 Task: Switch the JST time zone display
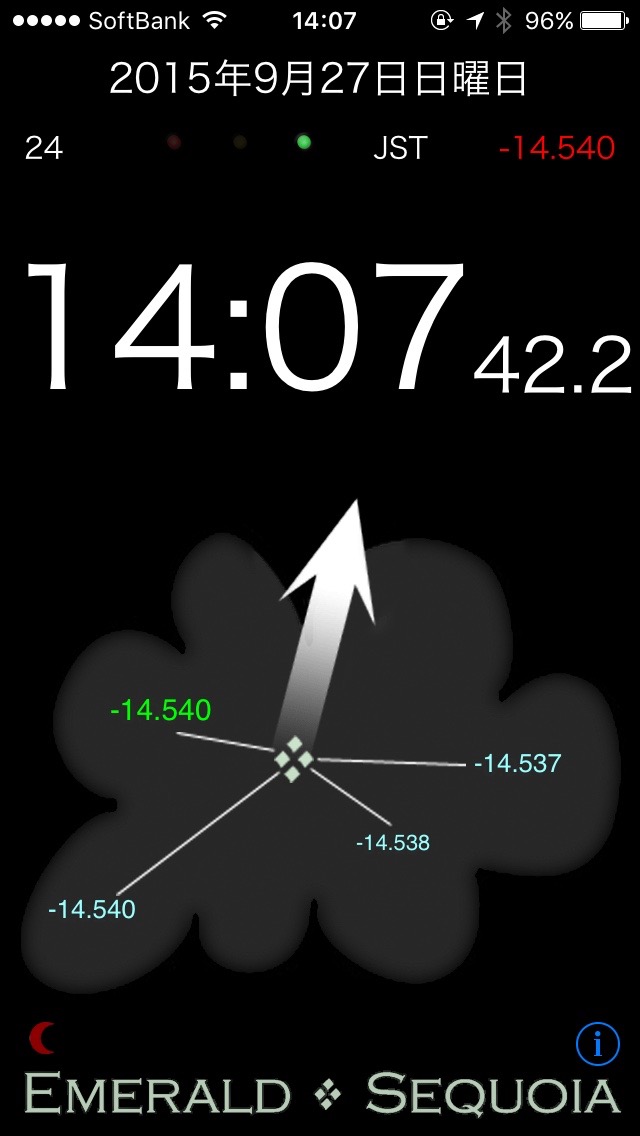point(399,148)
